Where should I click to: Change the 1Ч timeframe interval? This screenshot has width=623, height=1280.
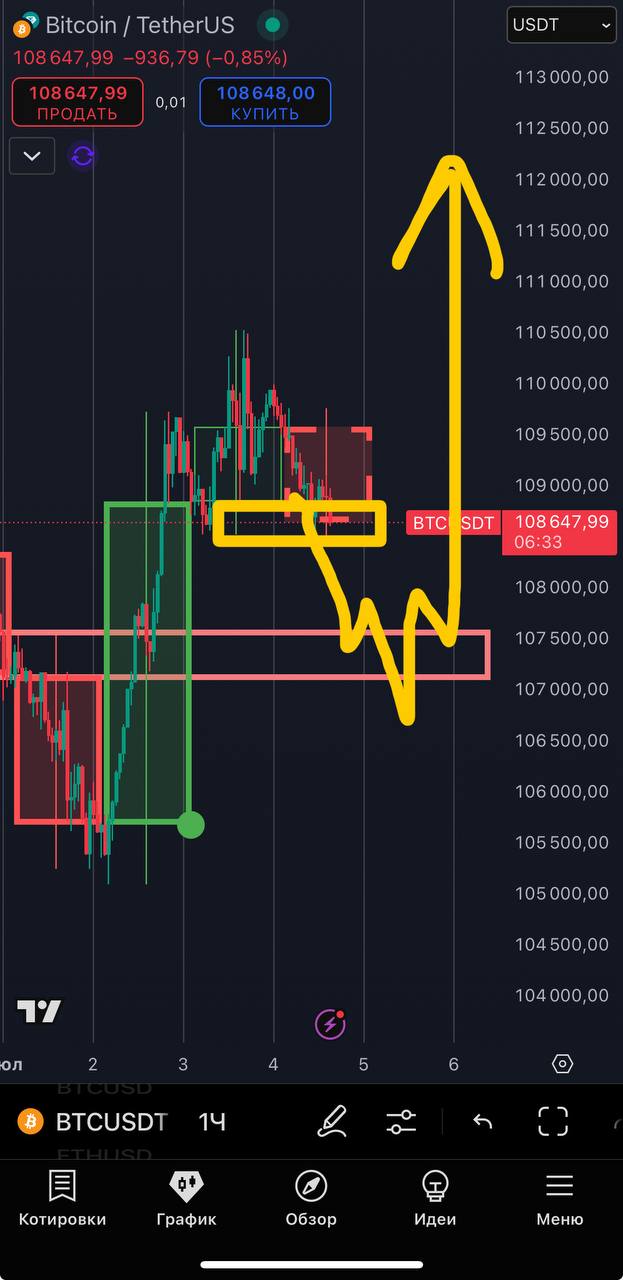coord(212,1122)
